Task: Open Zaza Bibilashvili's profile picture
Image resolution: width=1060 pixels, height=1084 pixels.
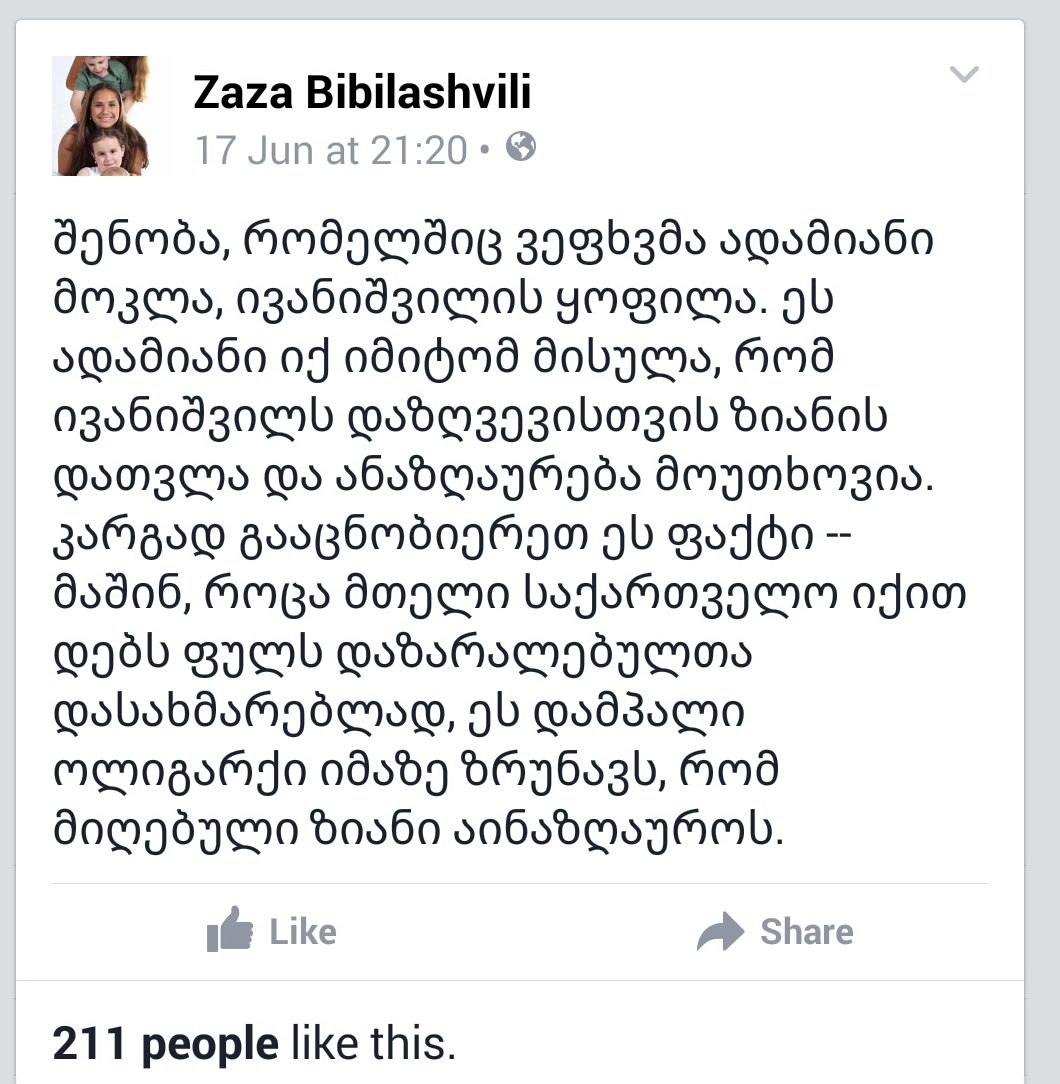Action: (x=100, y=116)
